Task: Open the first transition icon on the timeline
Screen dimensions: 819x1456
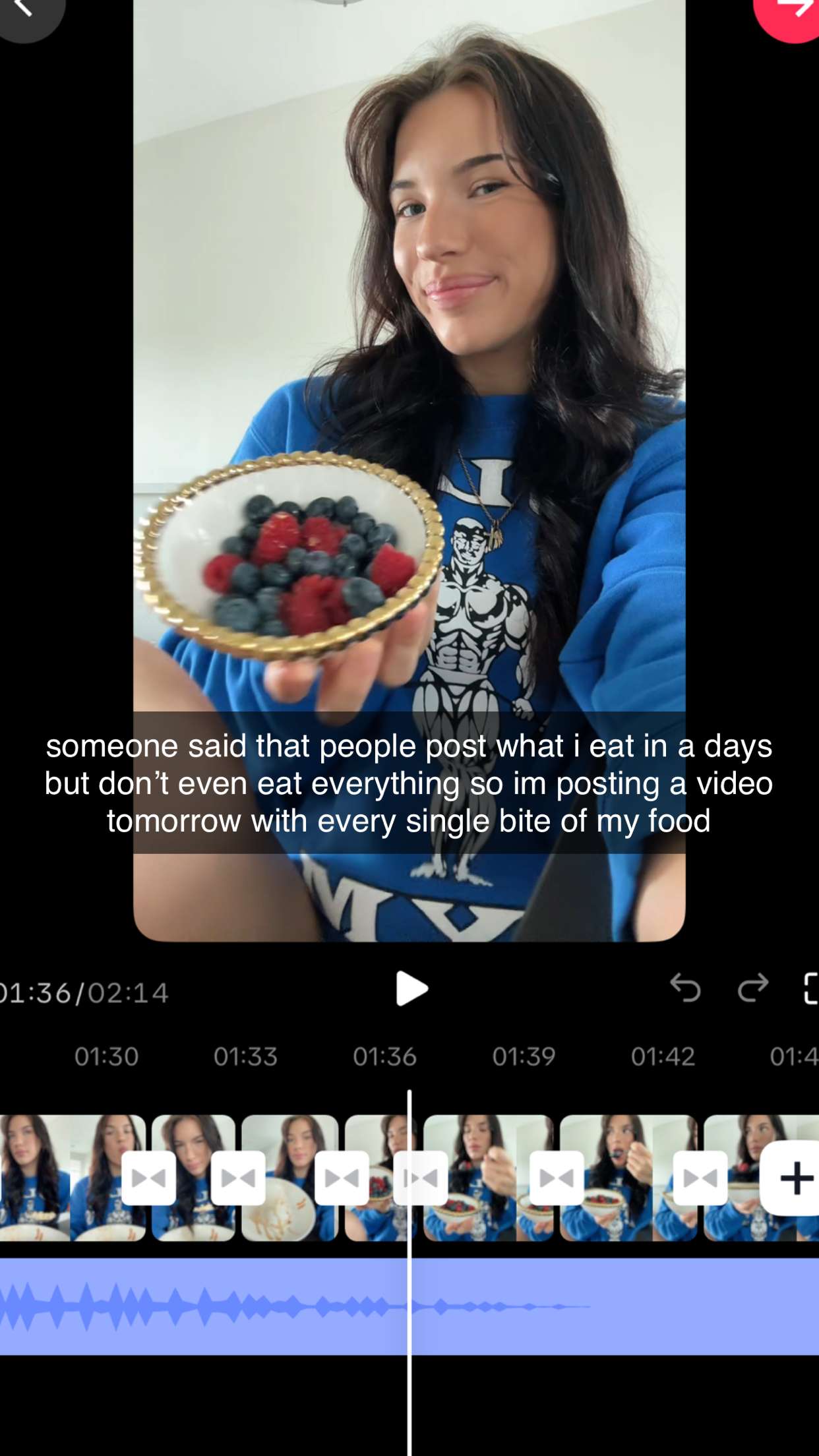Action: (148, 1177)
